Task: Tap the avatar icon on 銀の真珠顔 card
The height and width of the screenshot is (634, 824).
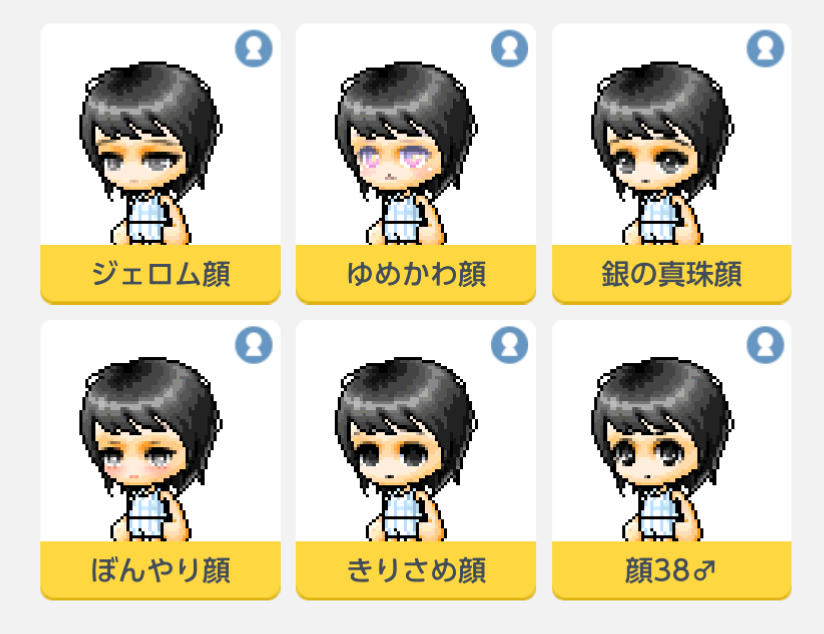Action: pos(766,48)
